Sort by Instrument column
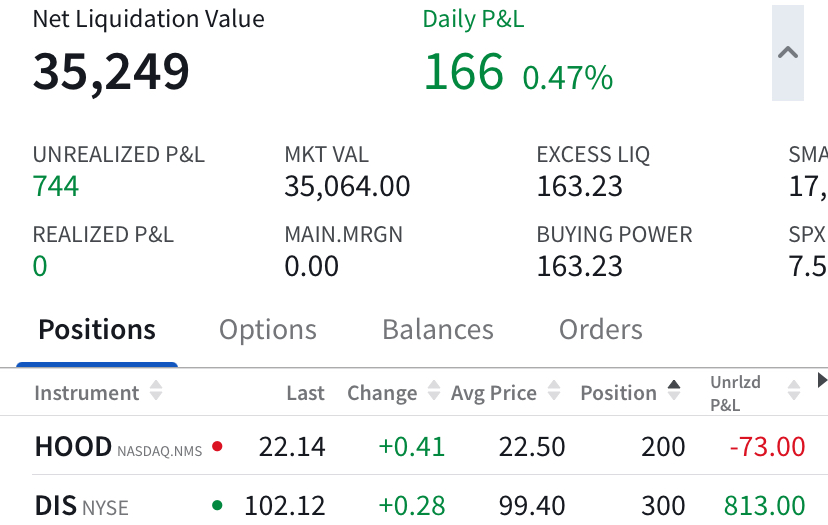The image size is (828, 525). pos(97,393)
